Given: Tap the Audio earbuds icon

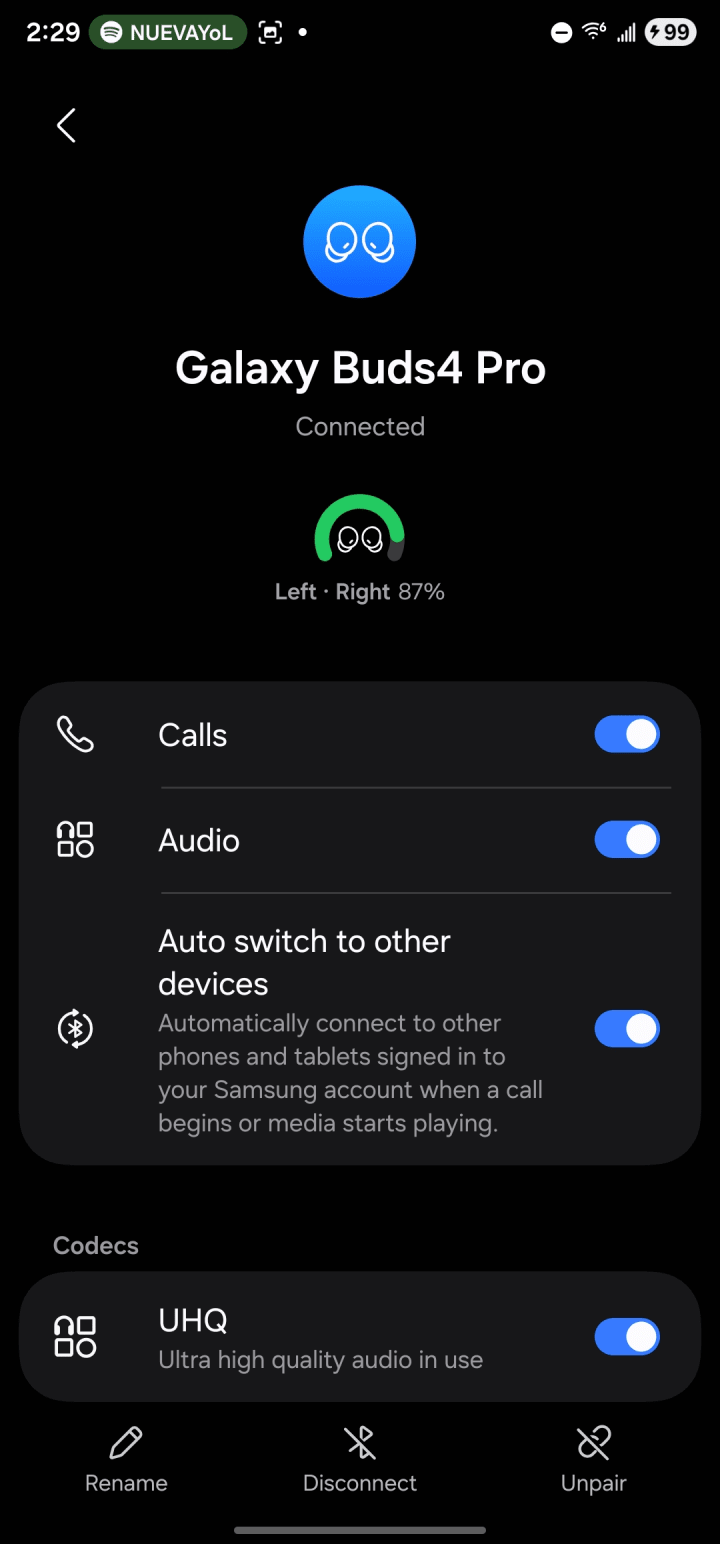Looking at the screenshot, I should [x=75, y=840].
